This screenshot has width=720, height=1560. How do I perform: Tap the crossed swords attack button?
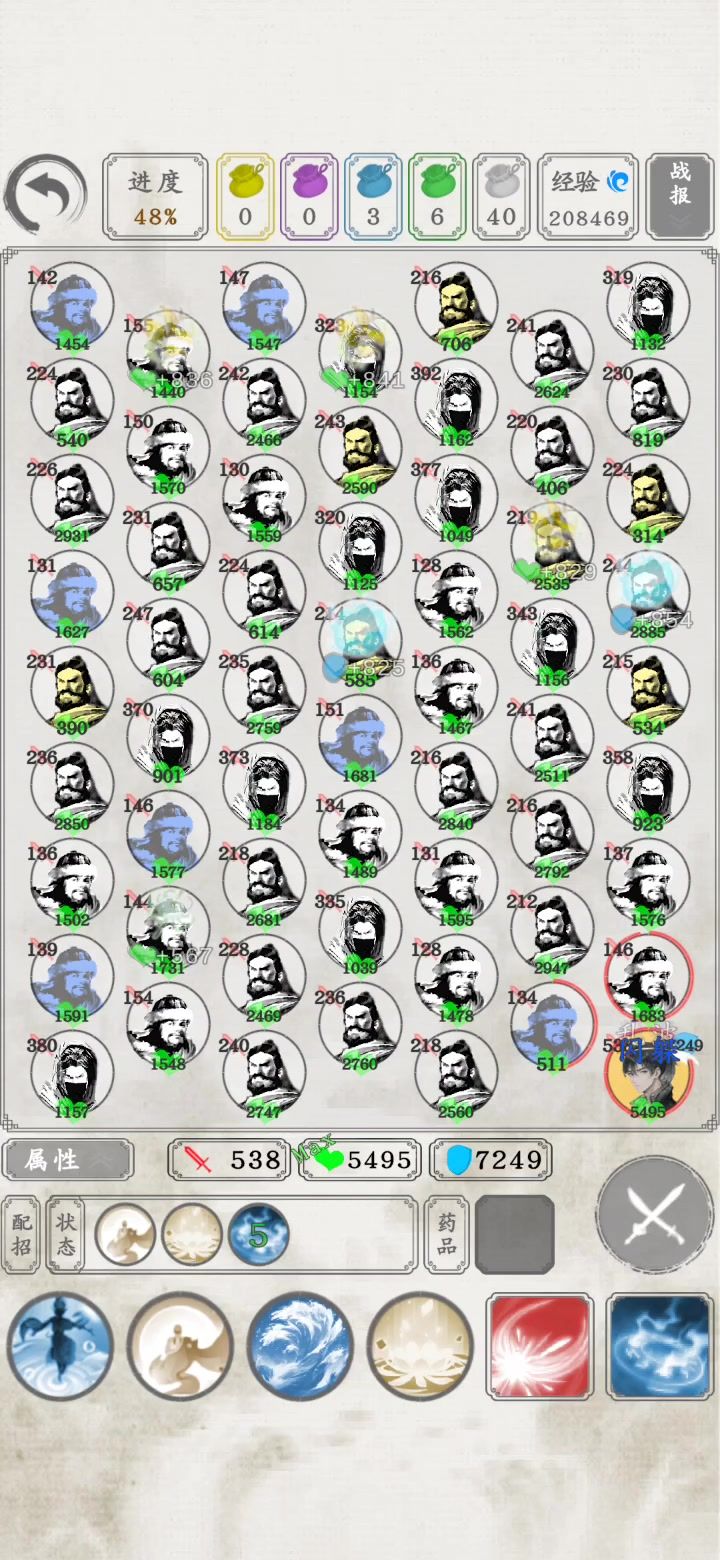coord(654,1214)
